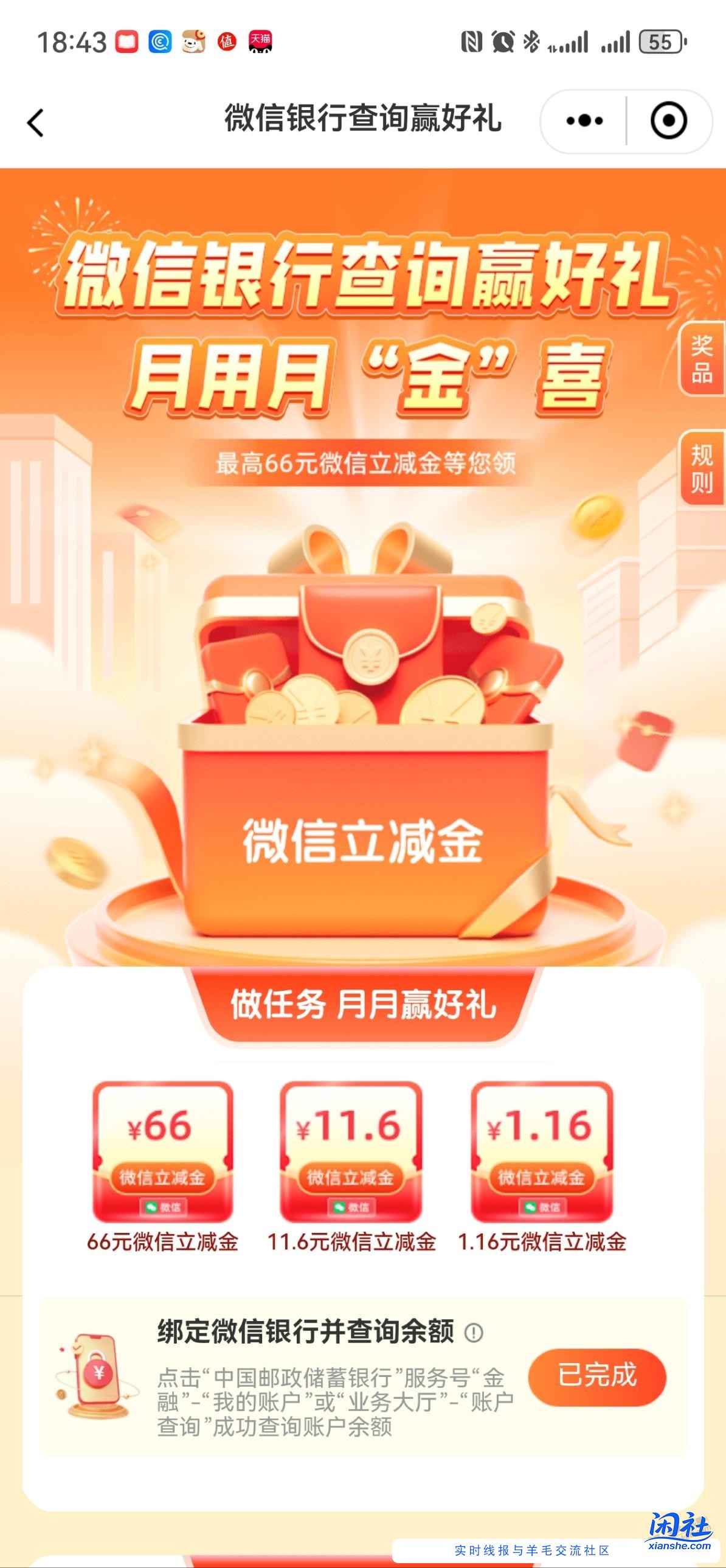Viewport: 726px width, 1568px height.
Task: Open the mini program three-dot menu
Action: click(584, 120)
